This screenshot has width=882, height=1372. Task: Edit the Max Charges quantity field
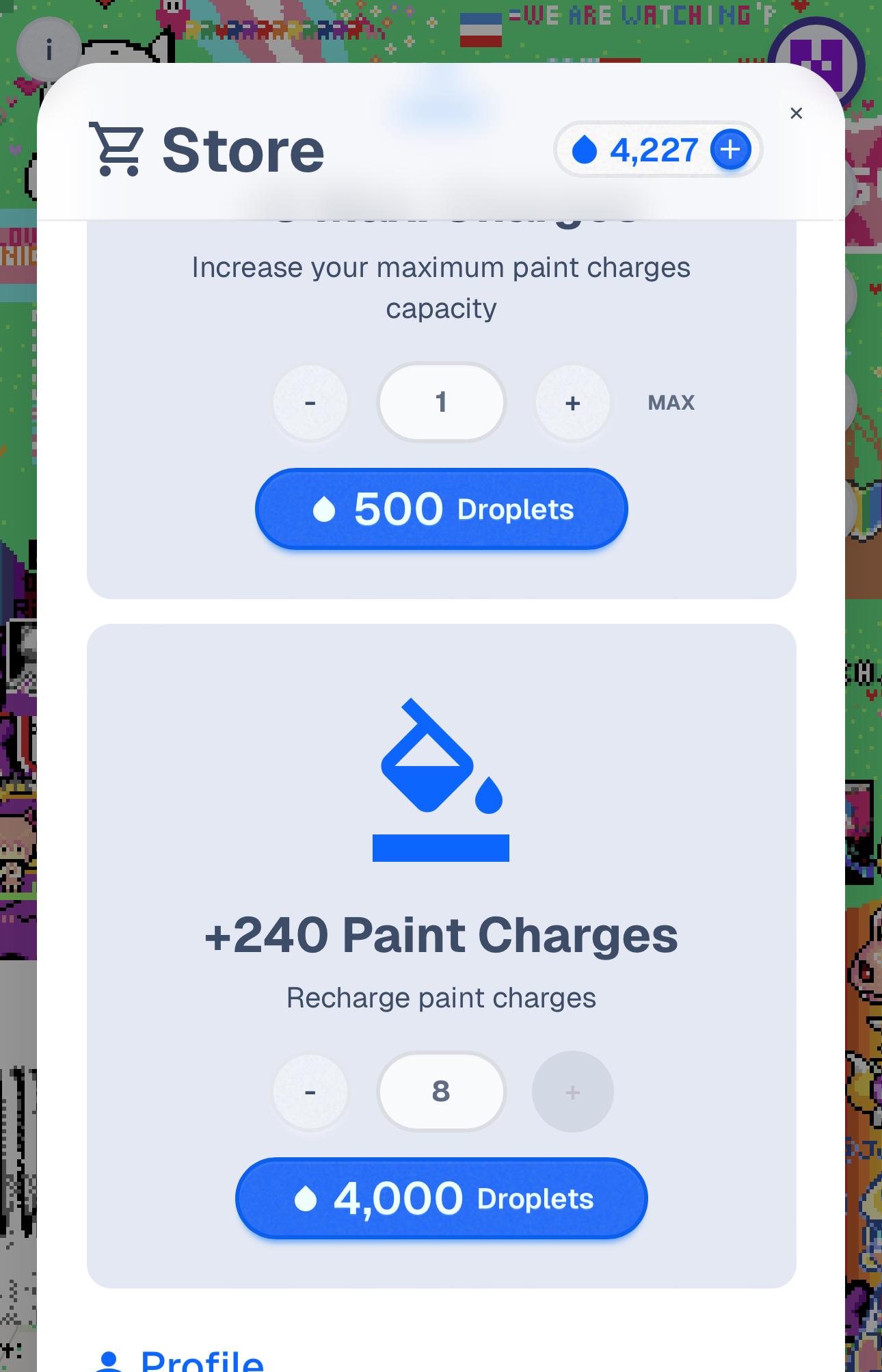441,402
